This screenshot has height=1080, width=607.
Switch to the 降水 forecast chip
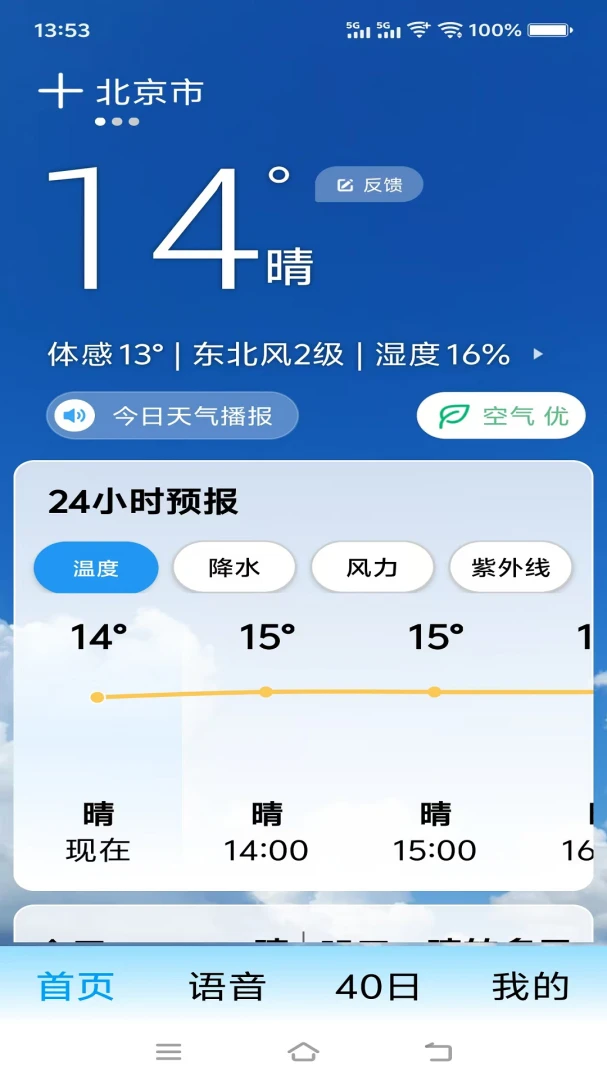click(x=234, y=568)
